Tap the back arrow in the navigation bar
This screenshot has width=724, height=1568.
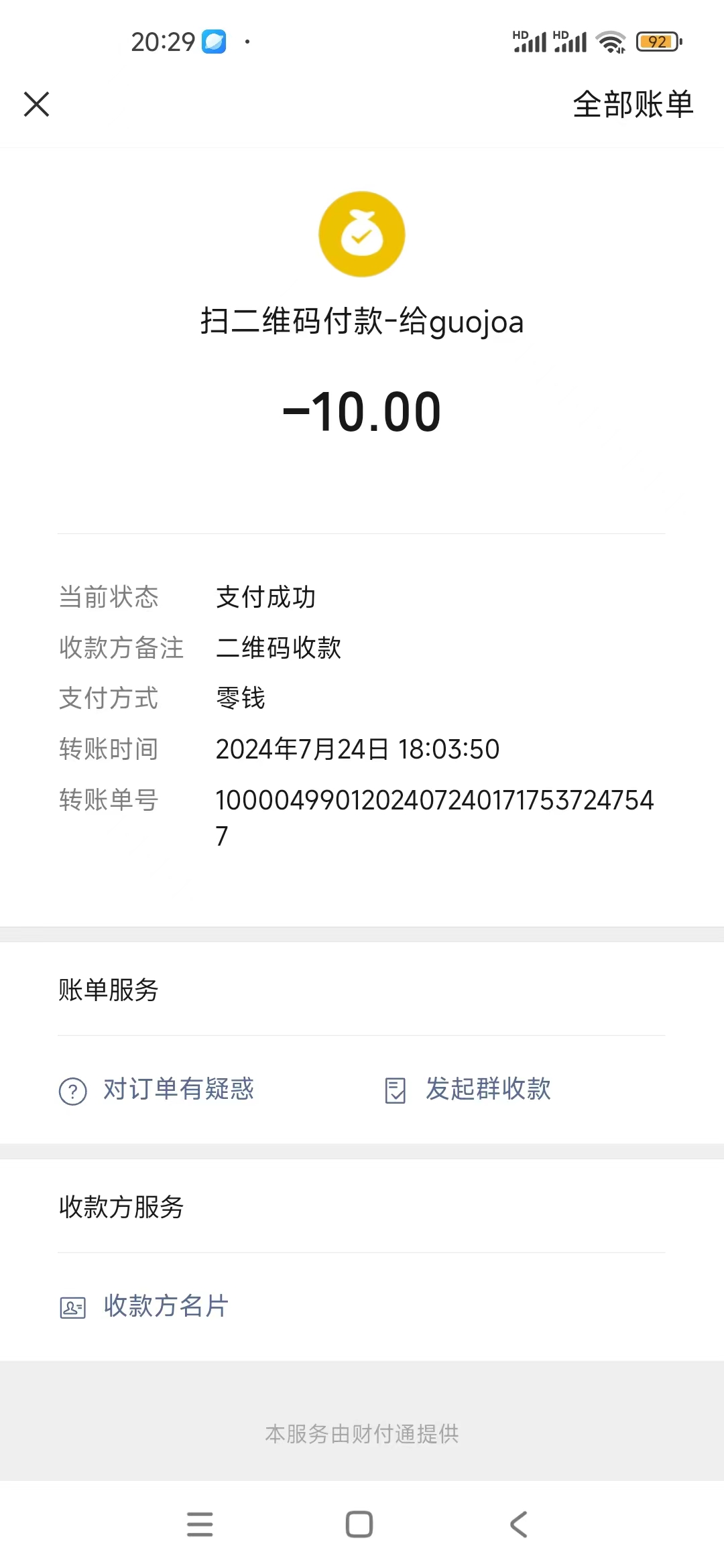pos(518,1525)
